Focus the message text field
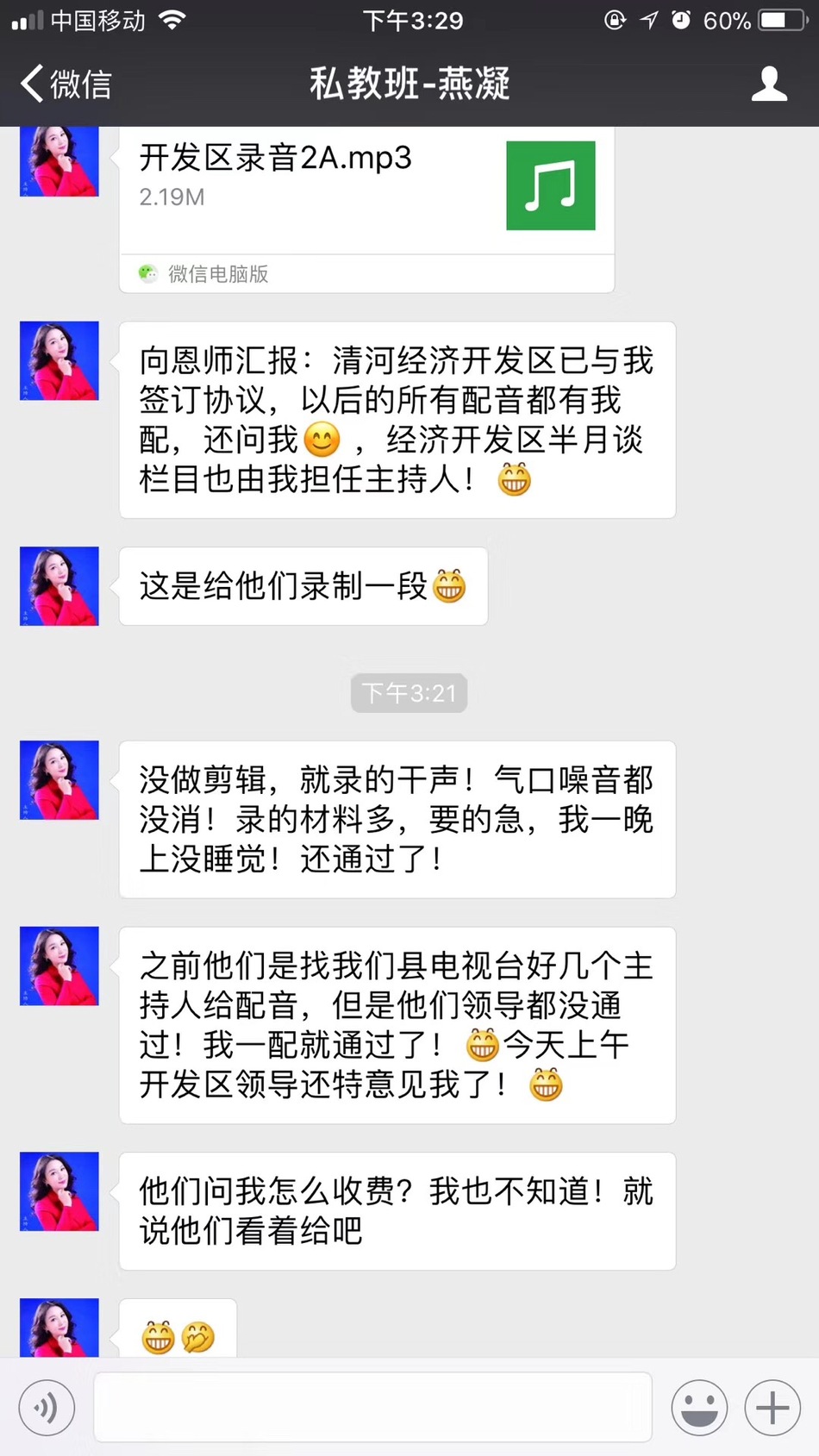 (x=372, y=1408)
